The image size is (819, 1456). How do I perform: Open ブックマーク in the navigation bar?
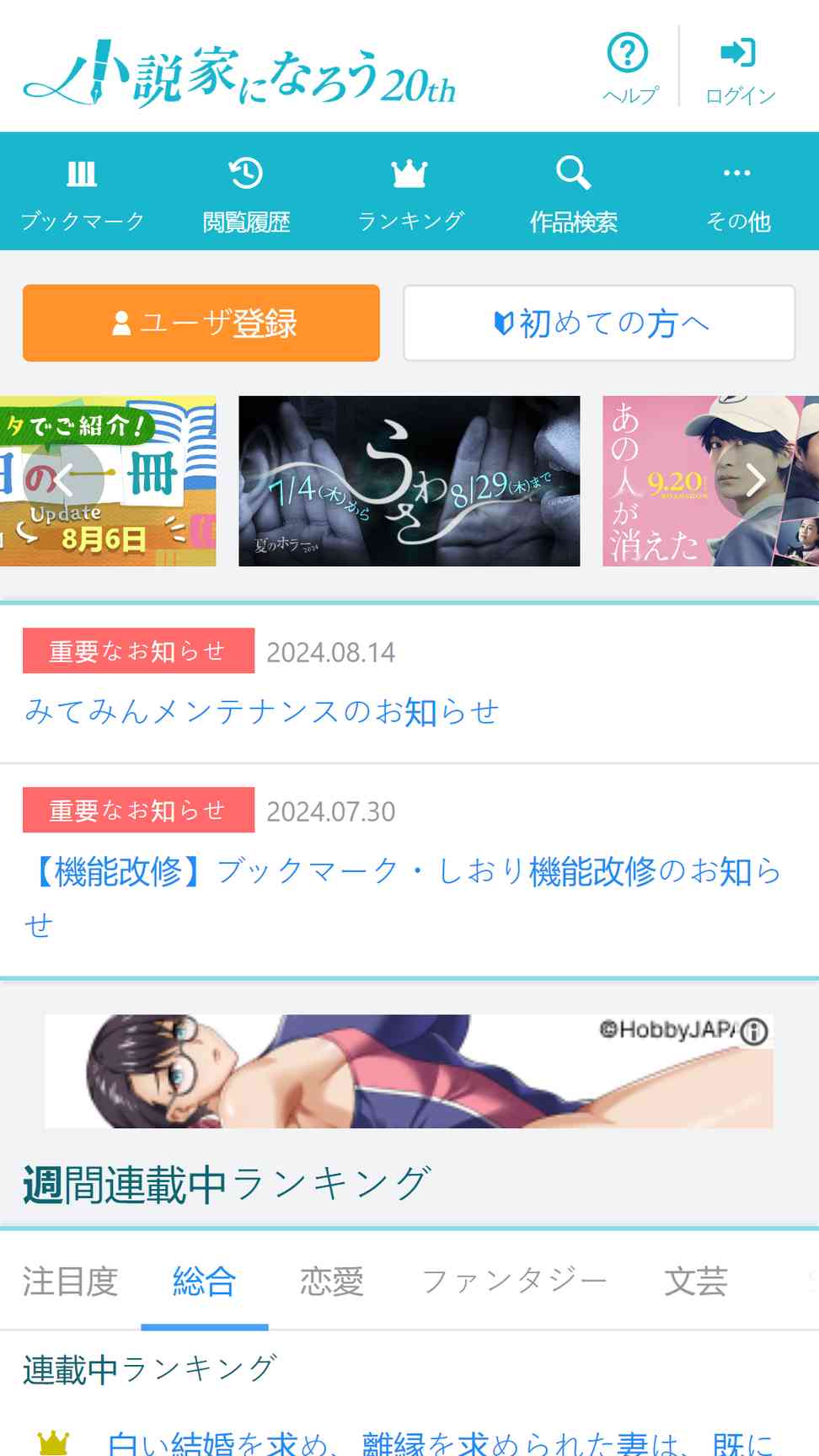tap(82, 192)
